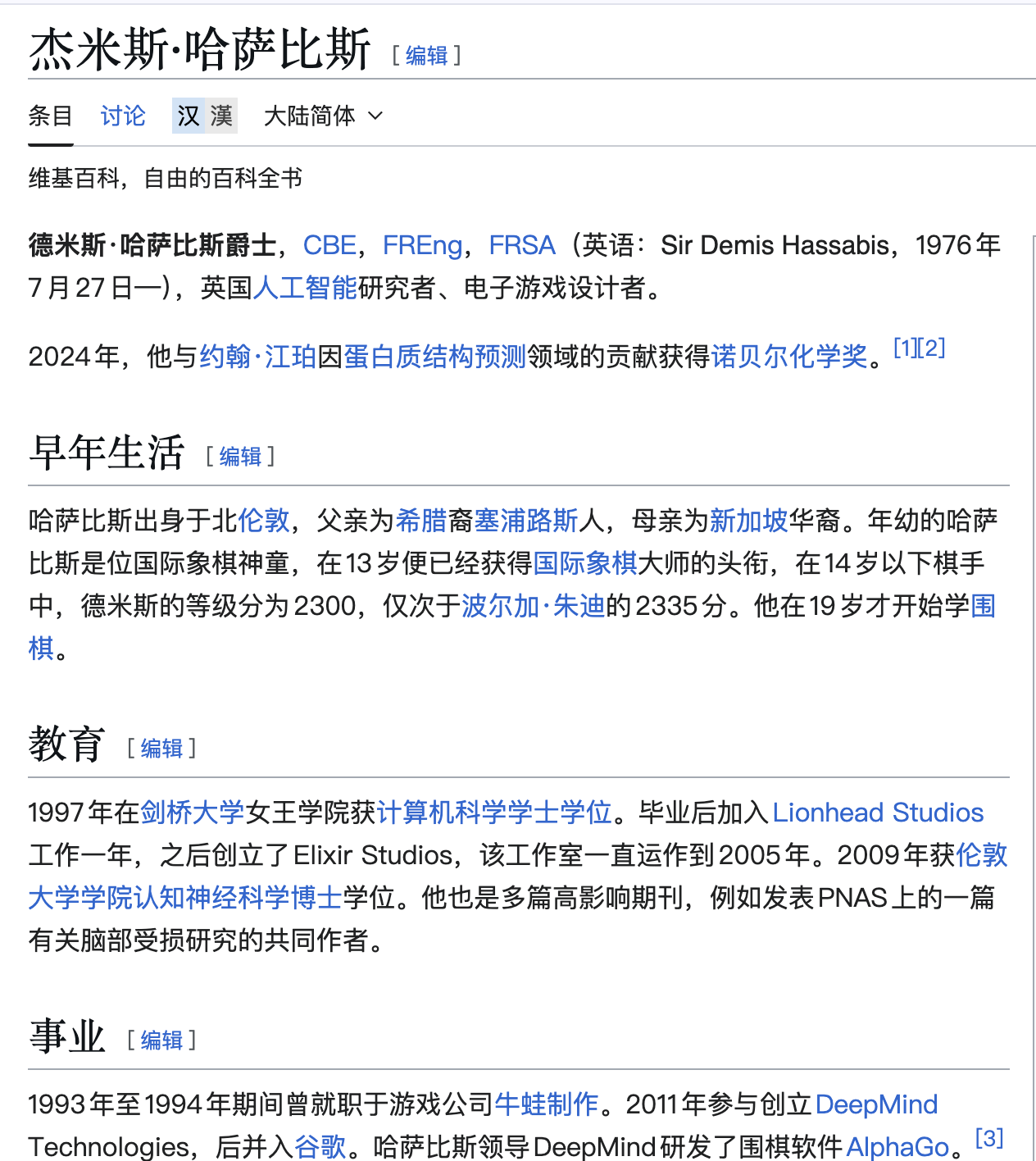Switch to the 讨论 tab
Viewport: 1036px width, 1161px height.
point(123,116)
